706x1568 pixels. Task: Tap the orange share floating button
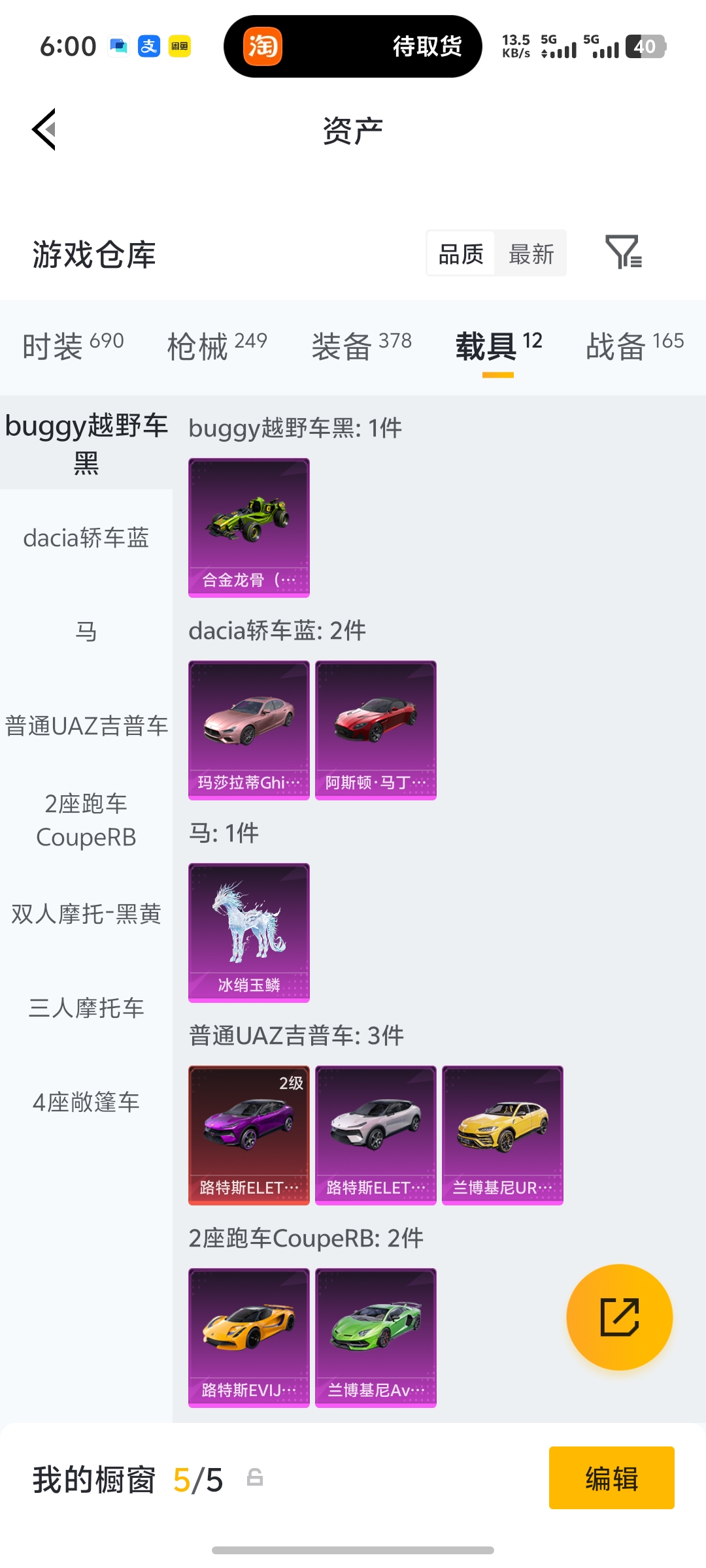pyautogui.click(x=619, y=1316)
